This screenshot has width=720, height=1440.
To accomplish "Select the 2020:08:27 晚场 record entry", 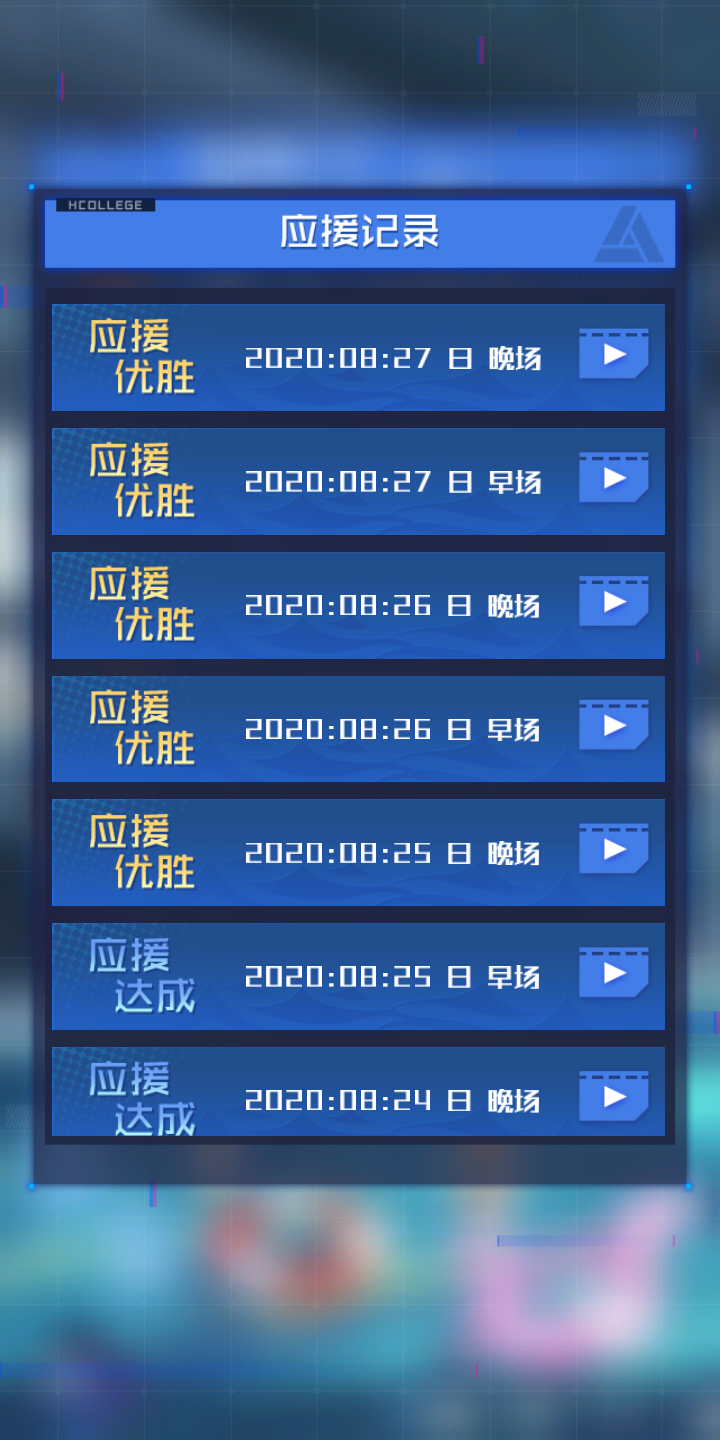I will [358, 357].
